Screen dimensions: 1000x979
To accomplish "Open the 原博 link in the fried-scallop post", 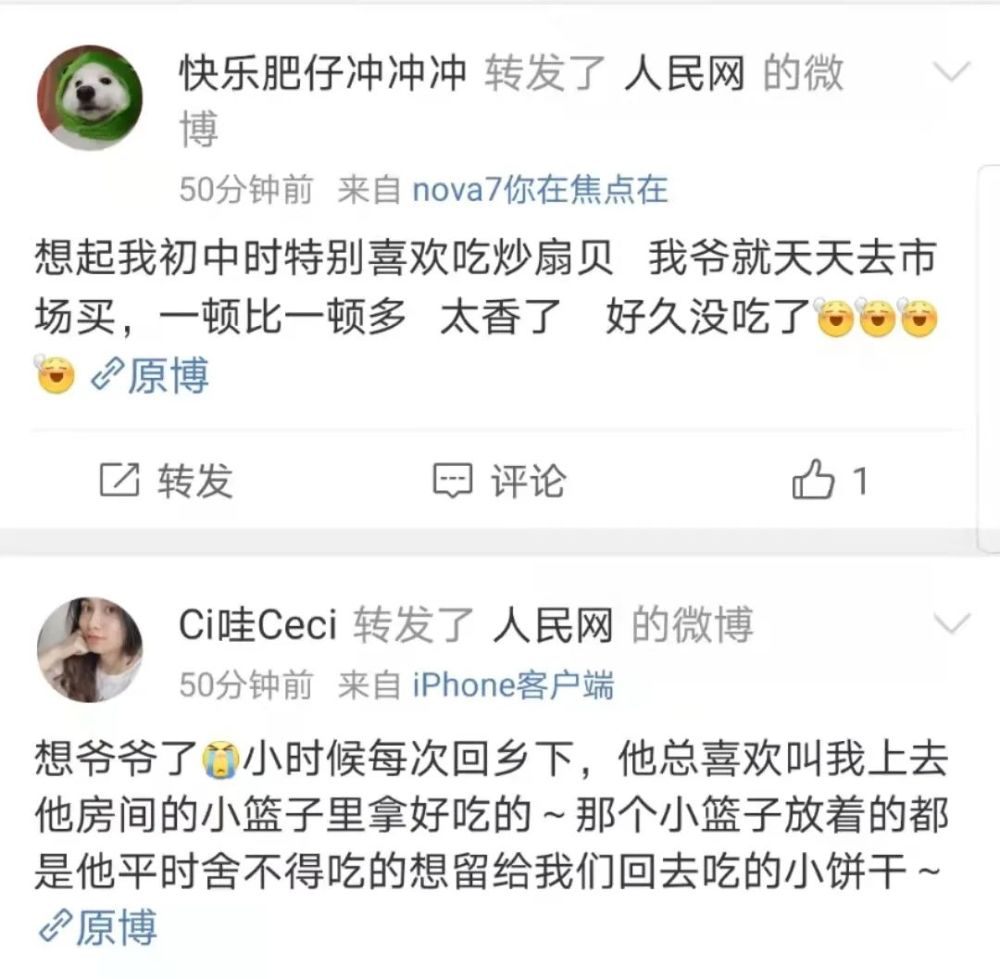I will click(x=150, y=377).
